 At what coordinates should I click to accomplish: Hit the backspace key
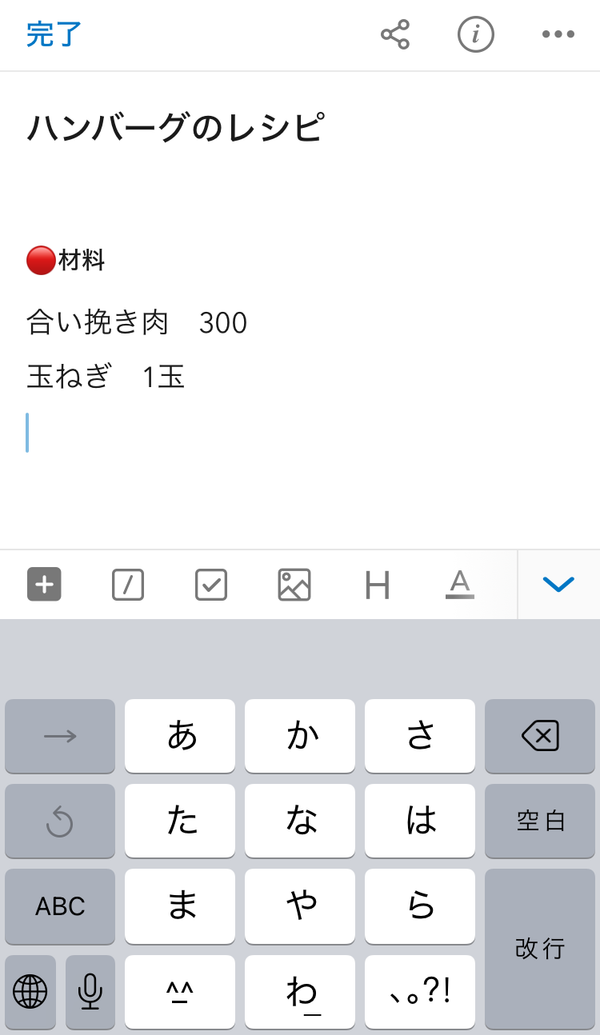coord(540,736)
